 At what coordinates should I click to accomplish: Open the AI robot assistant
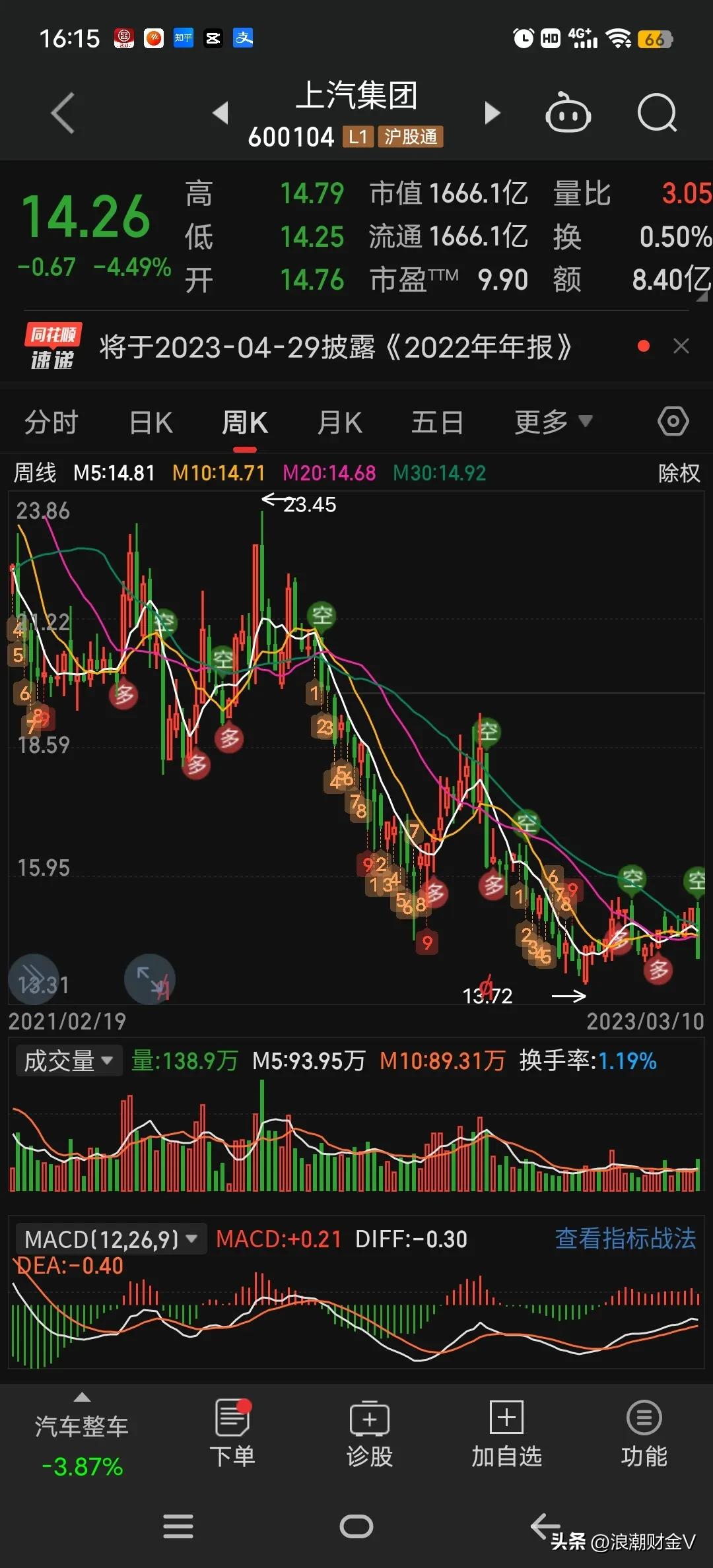[x=568, y=112]
